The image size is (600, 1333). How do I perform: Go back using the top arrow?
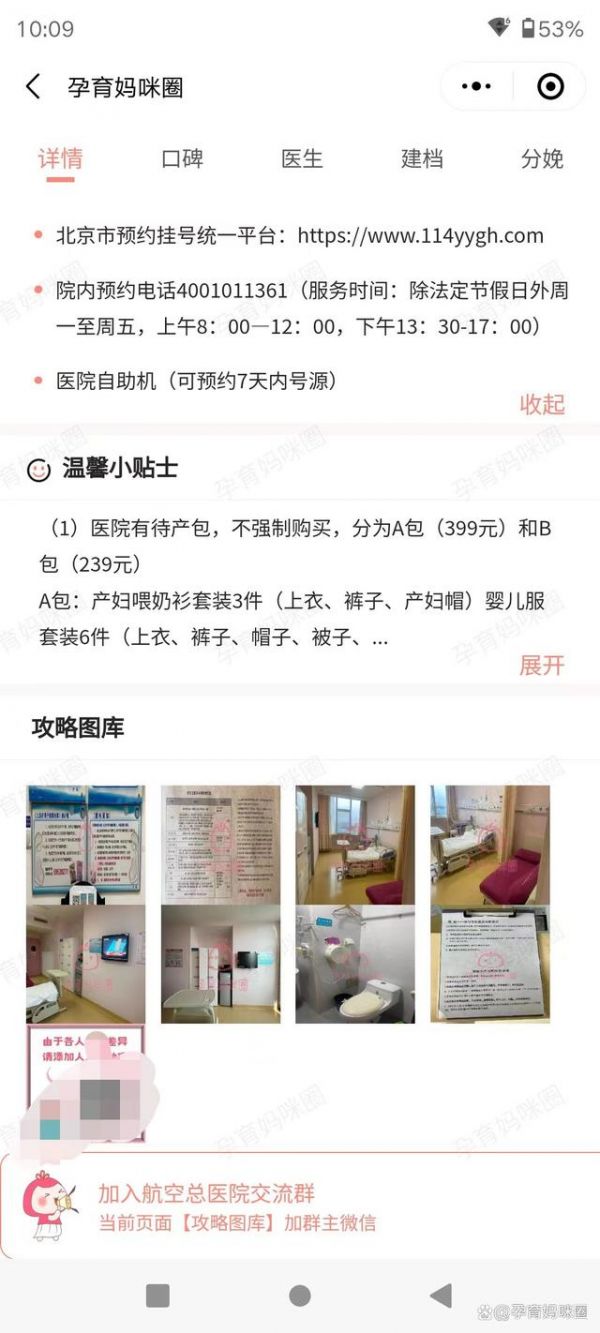click(33, 87)
